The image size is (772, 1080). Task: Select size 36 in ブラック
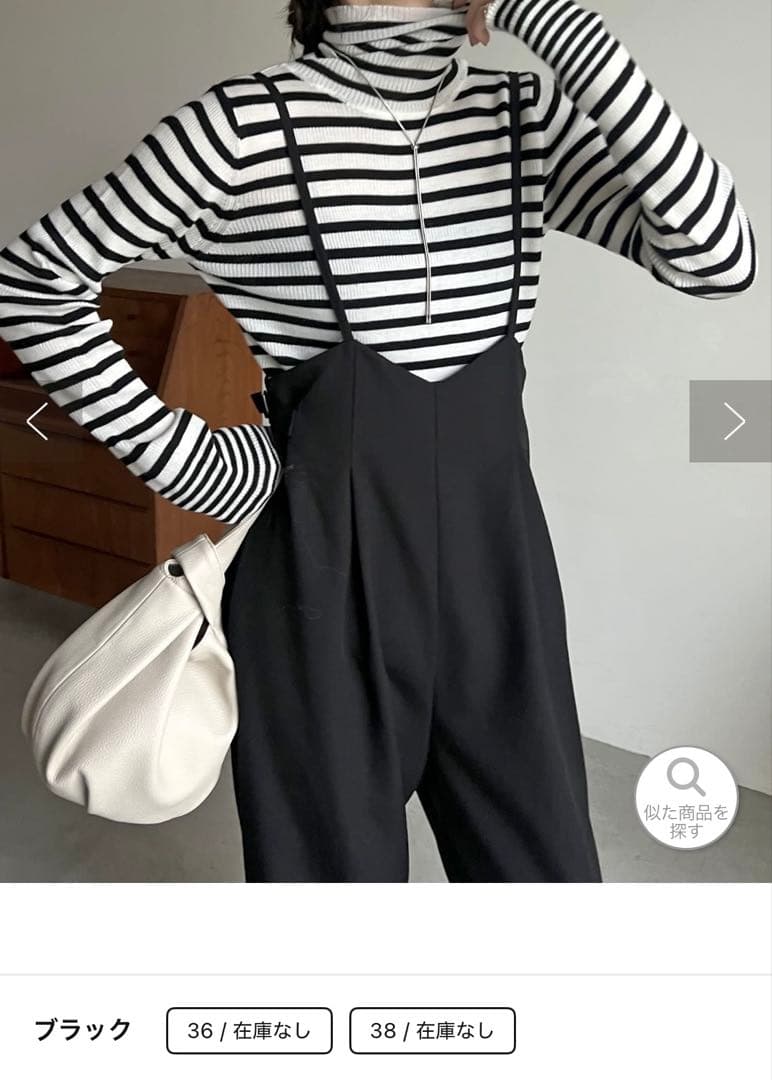pos(249,1030)
